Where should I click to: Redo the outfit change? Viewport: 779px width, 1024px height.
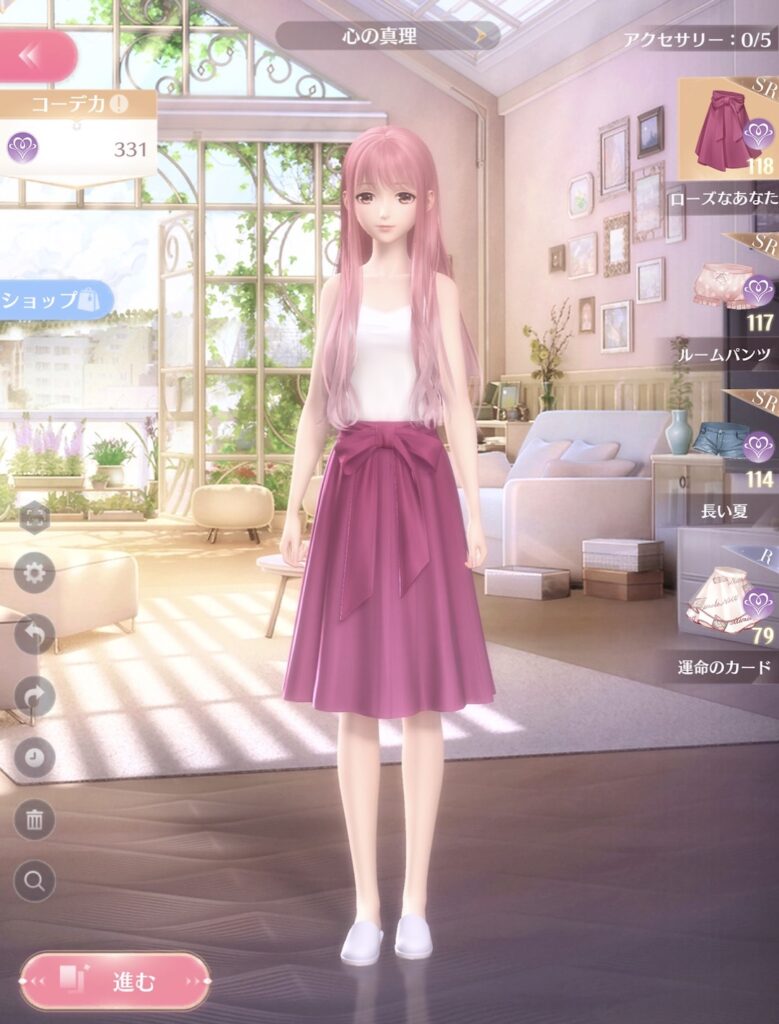coord(34,696)
